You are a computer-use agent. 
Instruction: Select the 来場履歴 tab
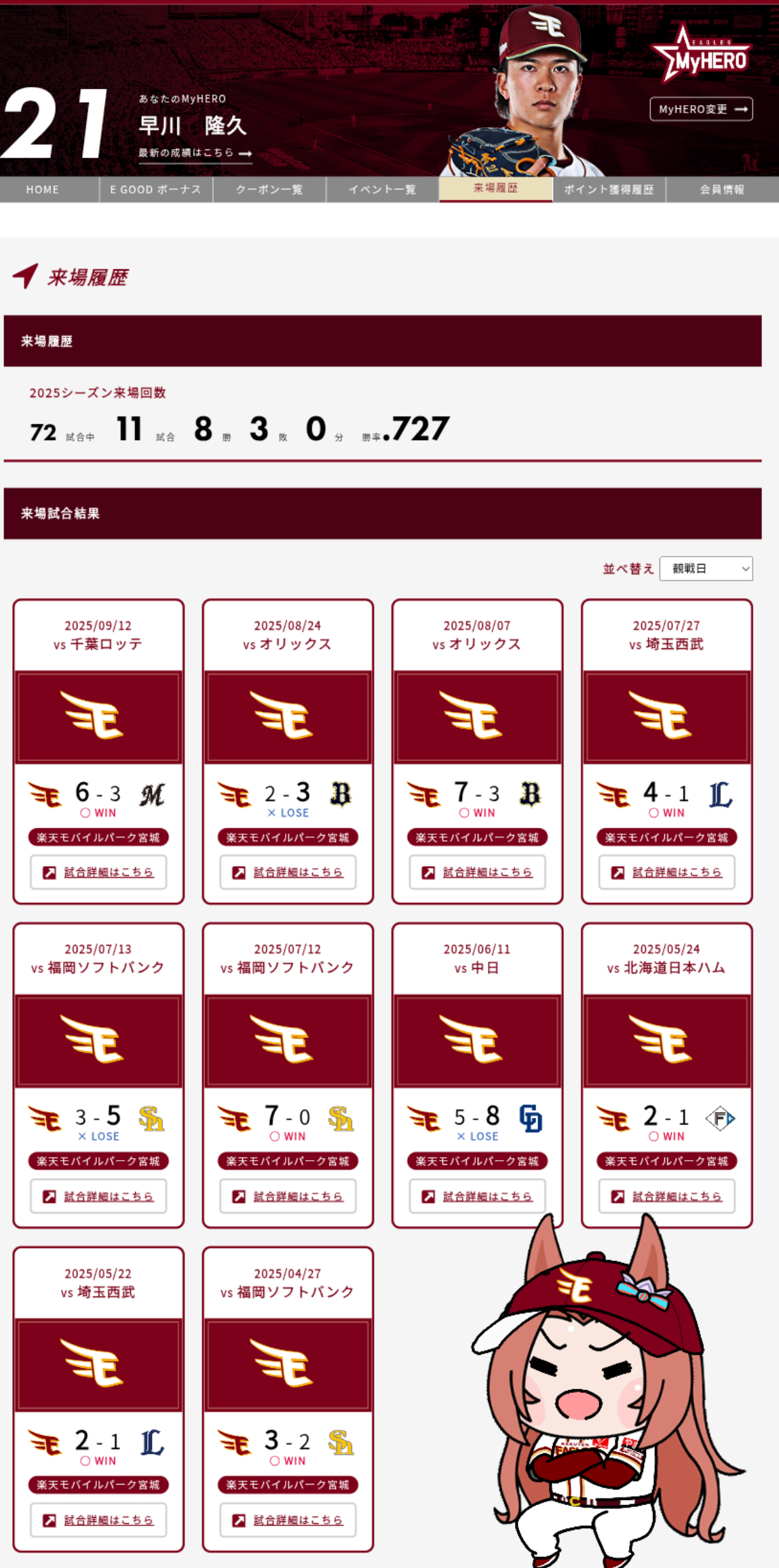[496, 189]
